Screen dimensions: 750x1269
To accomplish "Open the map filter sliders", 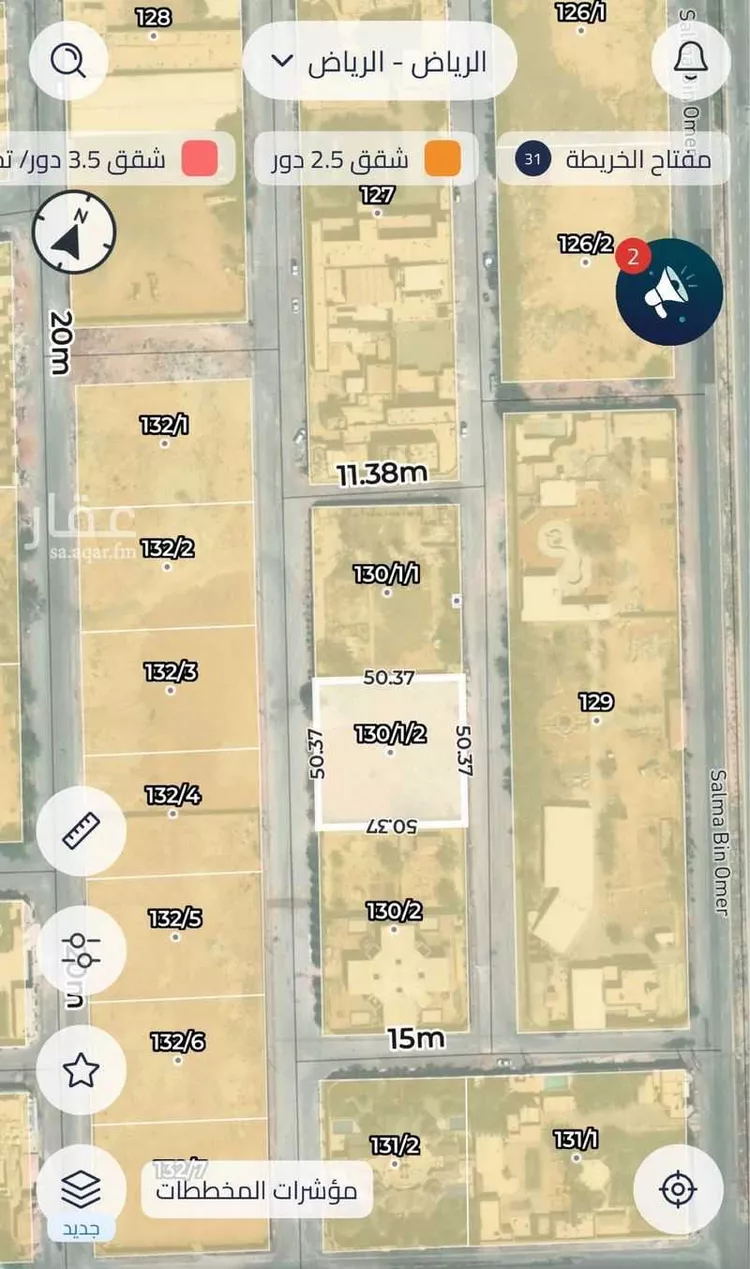I will (x=81, y=950).
